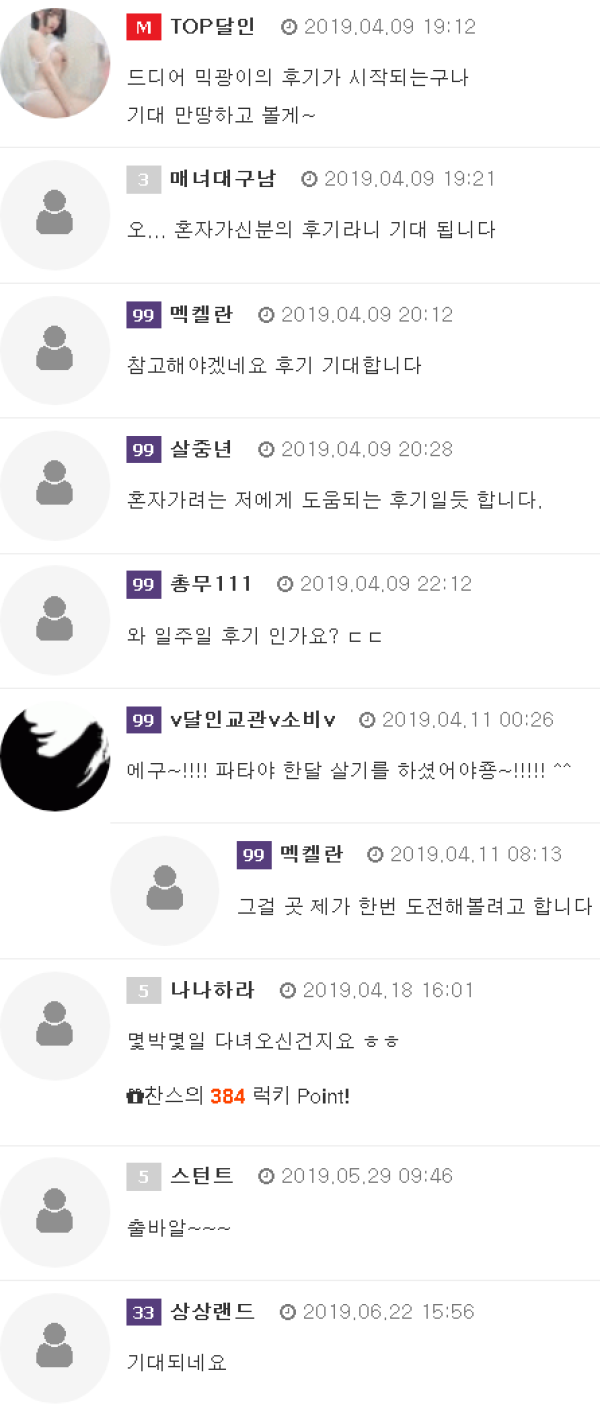This screenshot has height=1413, width=600.
Task: Open v달인교관v소비v's profile
Action: pyautogui.click(x=253, y=720)
